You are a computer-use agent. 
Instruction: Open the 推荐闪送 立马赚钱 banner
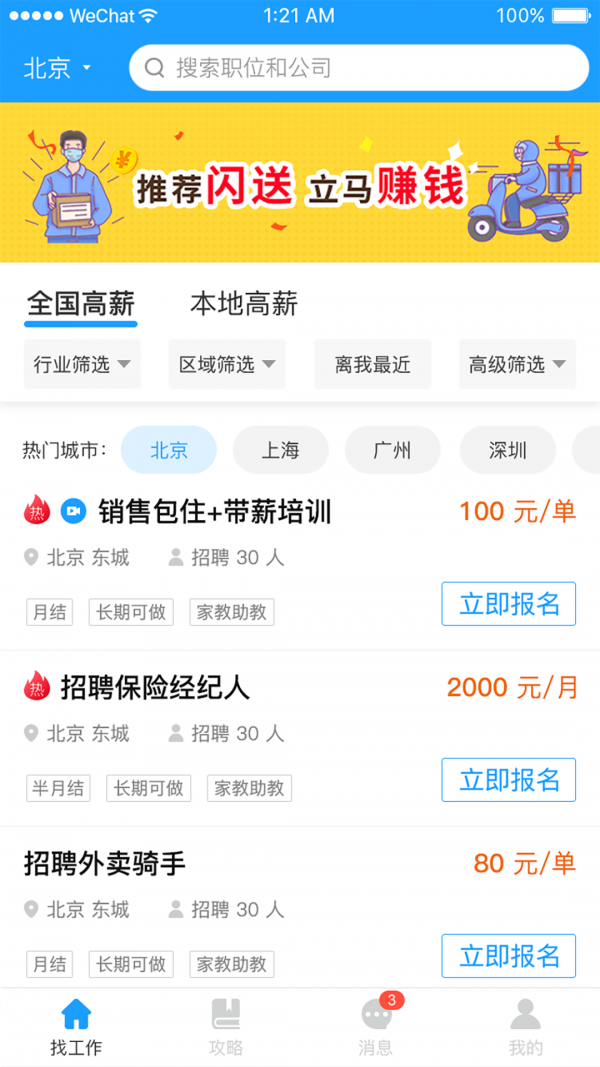(300, 183)
